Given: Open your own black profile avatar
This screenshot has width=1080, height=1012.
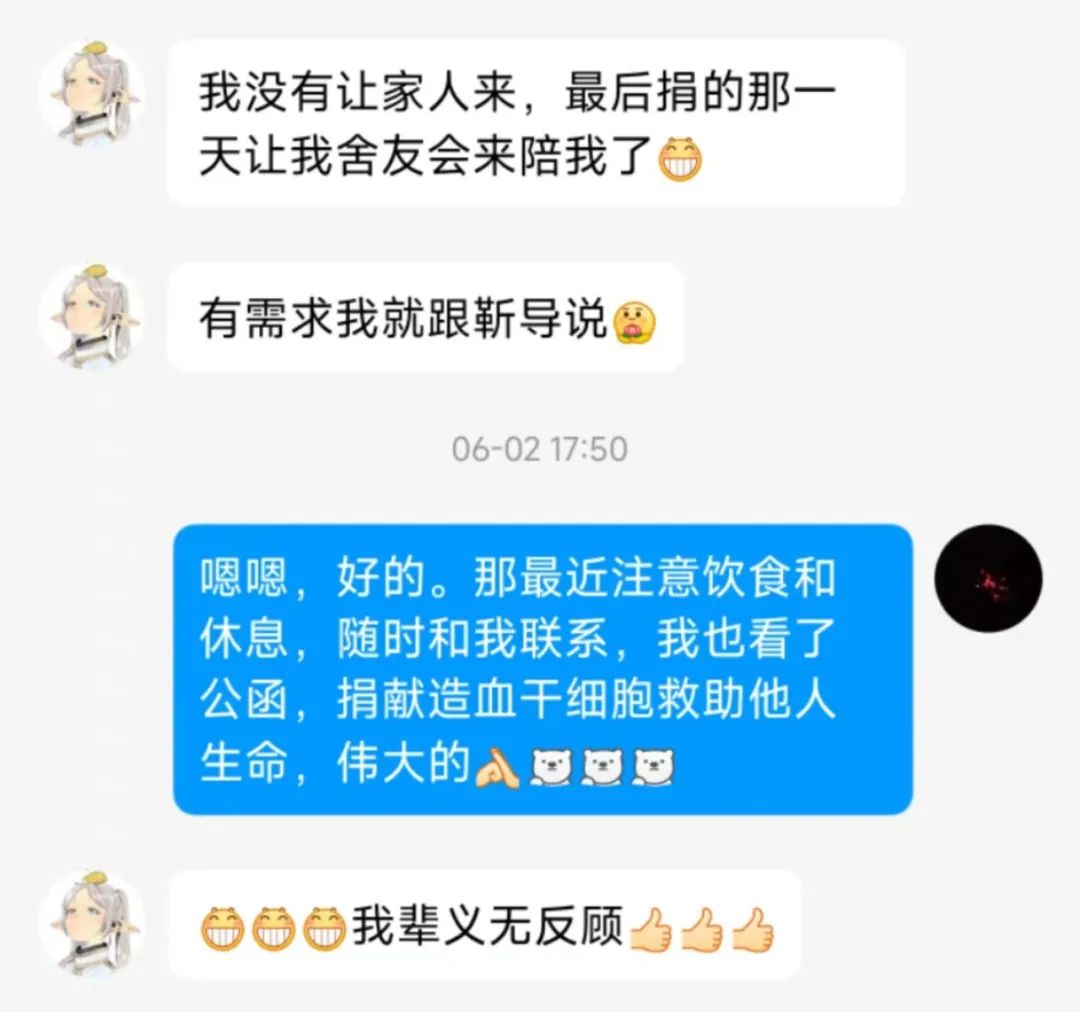Looking at the screenshot, I should tap(988, 578).
